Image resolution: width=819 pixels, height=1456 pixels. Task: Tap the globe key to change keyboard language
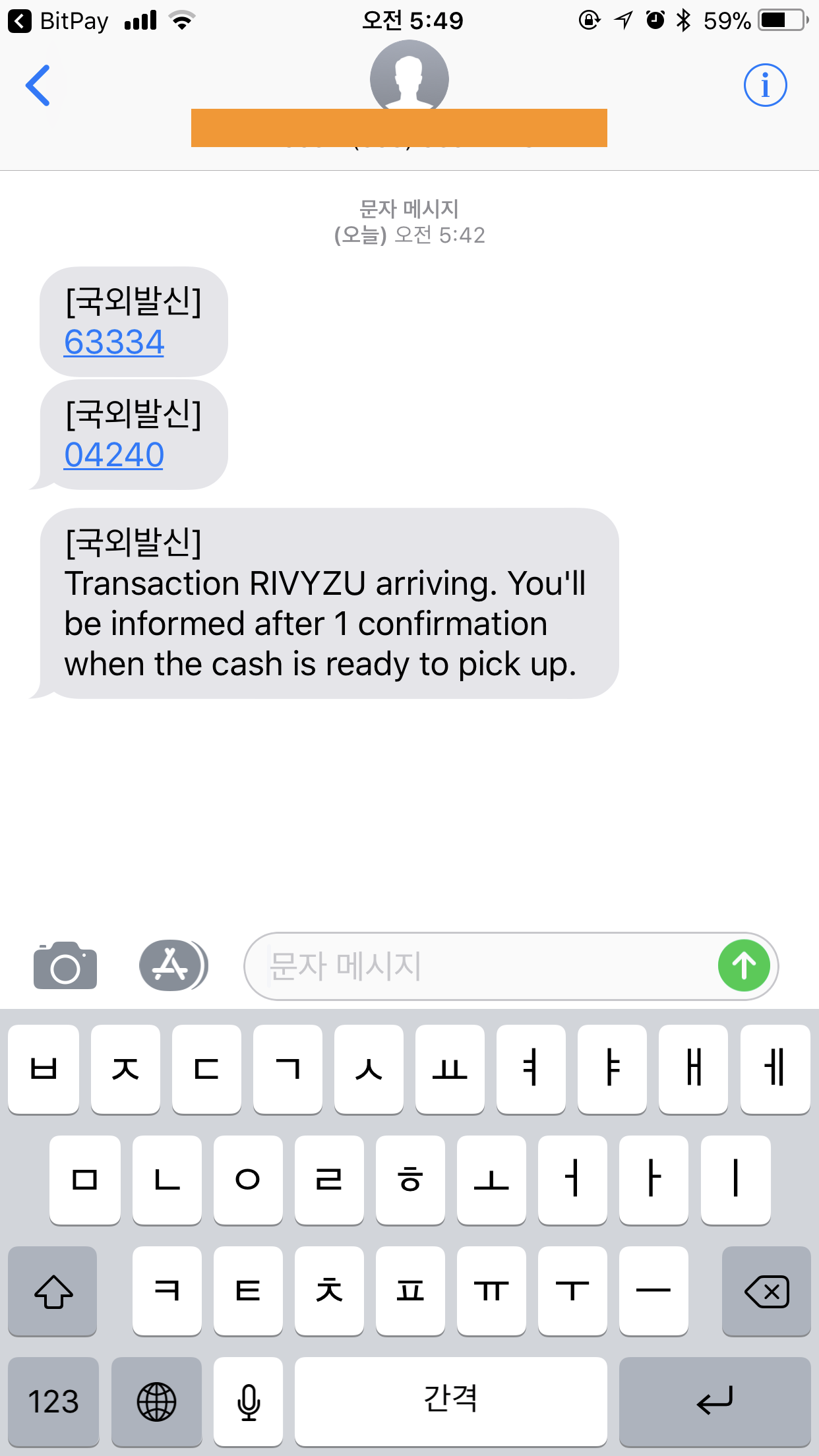tap(156, 1401)
